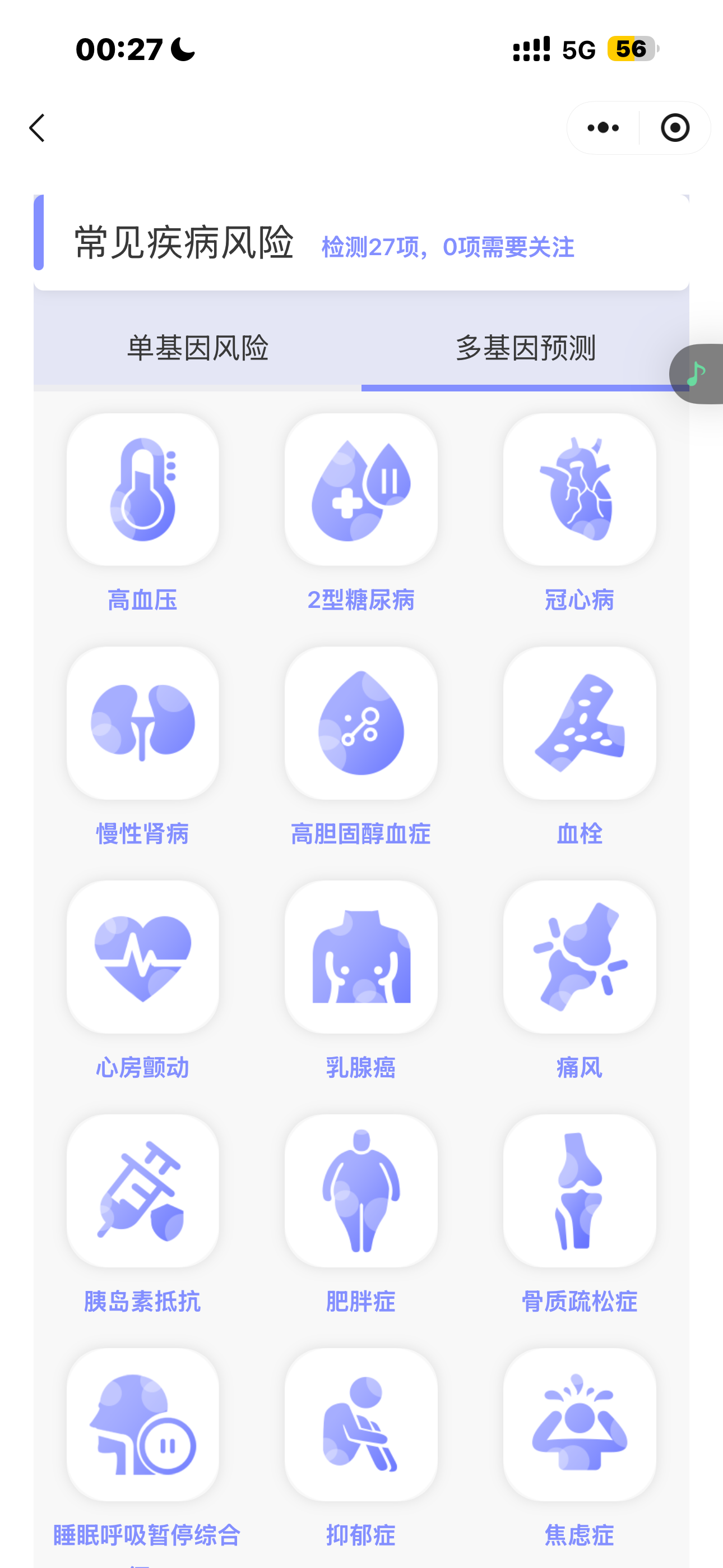Open the 心房颤动 card
723x1568 pixels.
(142, 957)
